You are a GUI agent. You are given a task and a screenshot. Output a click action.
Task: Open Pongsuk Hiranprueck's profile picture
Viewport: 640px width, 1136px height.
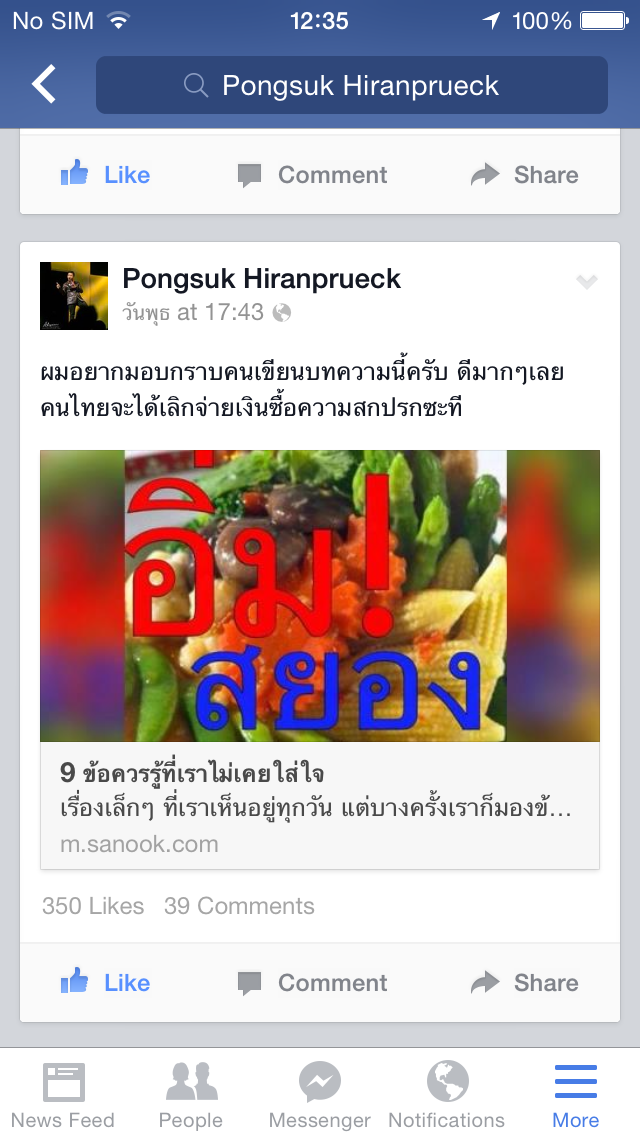click(x=74, y=296)
